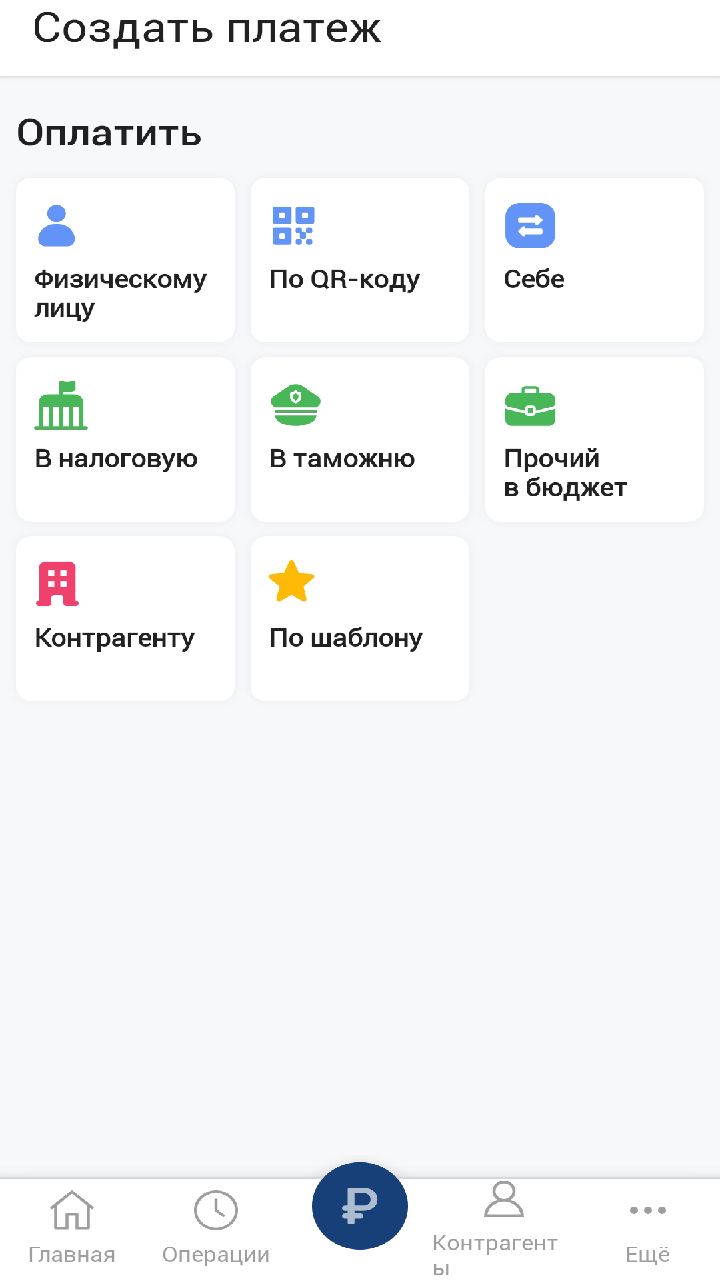Click the clock icon above Операции

pyautogui.click(x=215, y=1208)
